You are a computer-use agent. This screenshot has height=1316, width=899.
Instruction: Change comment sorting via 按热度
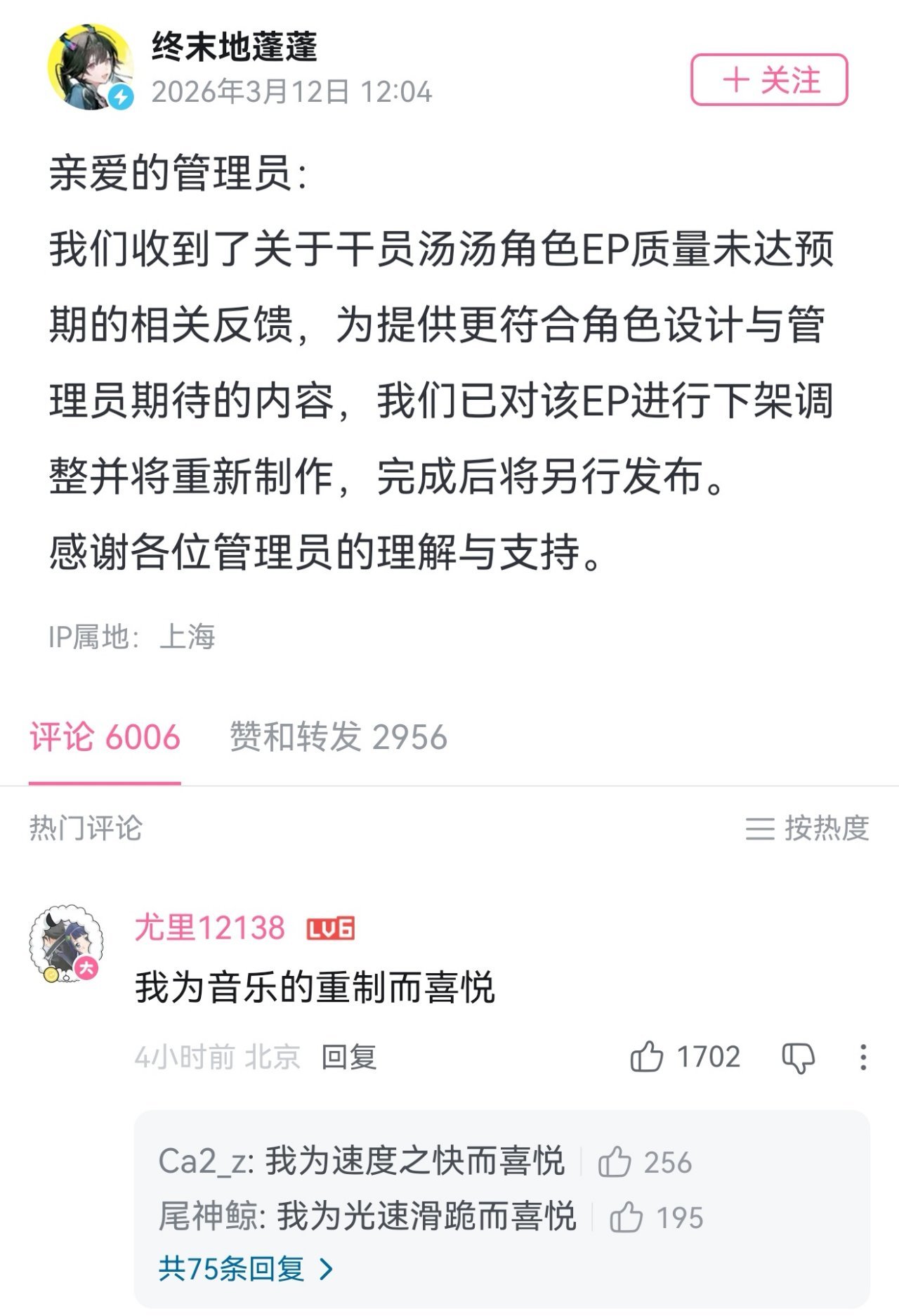point(807,828)
